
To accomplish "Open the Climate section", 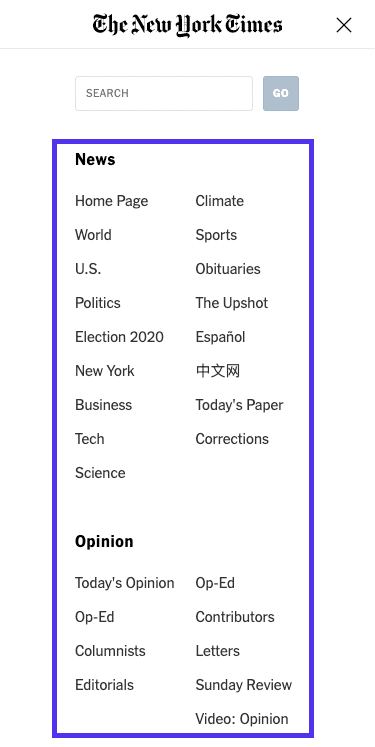I will pyautogui.click(x=220, y=201).
